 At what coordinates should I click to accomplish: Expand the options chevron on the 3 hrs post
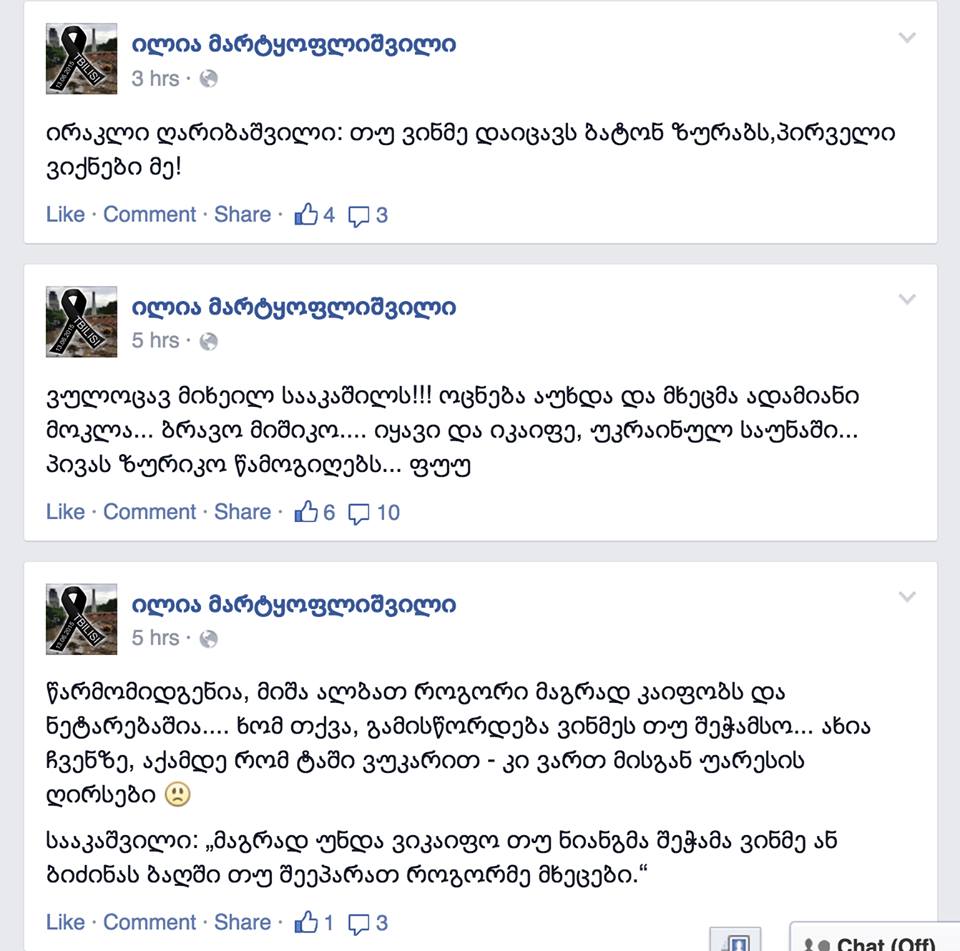coord(907,38)
